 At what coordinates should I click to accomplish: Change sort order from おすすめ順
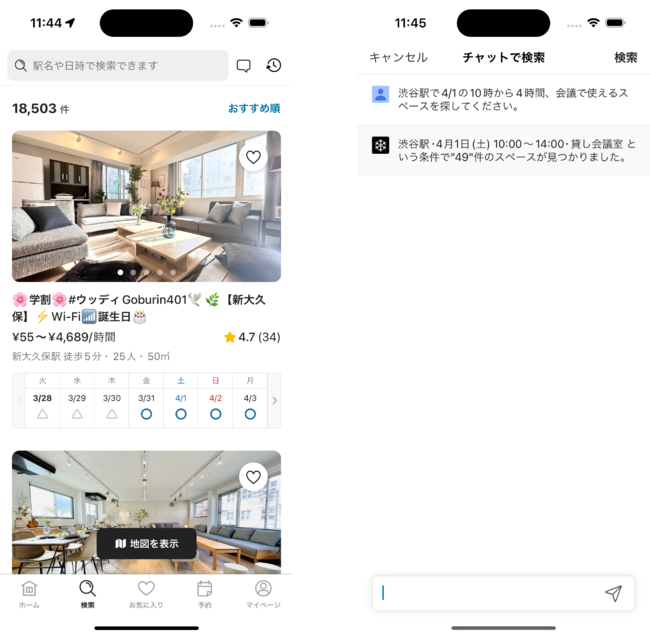[x=254, y=108]
